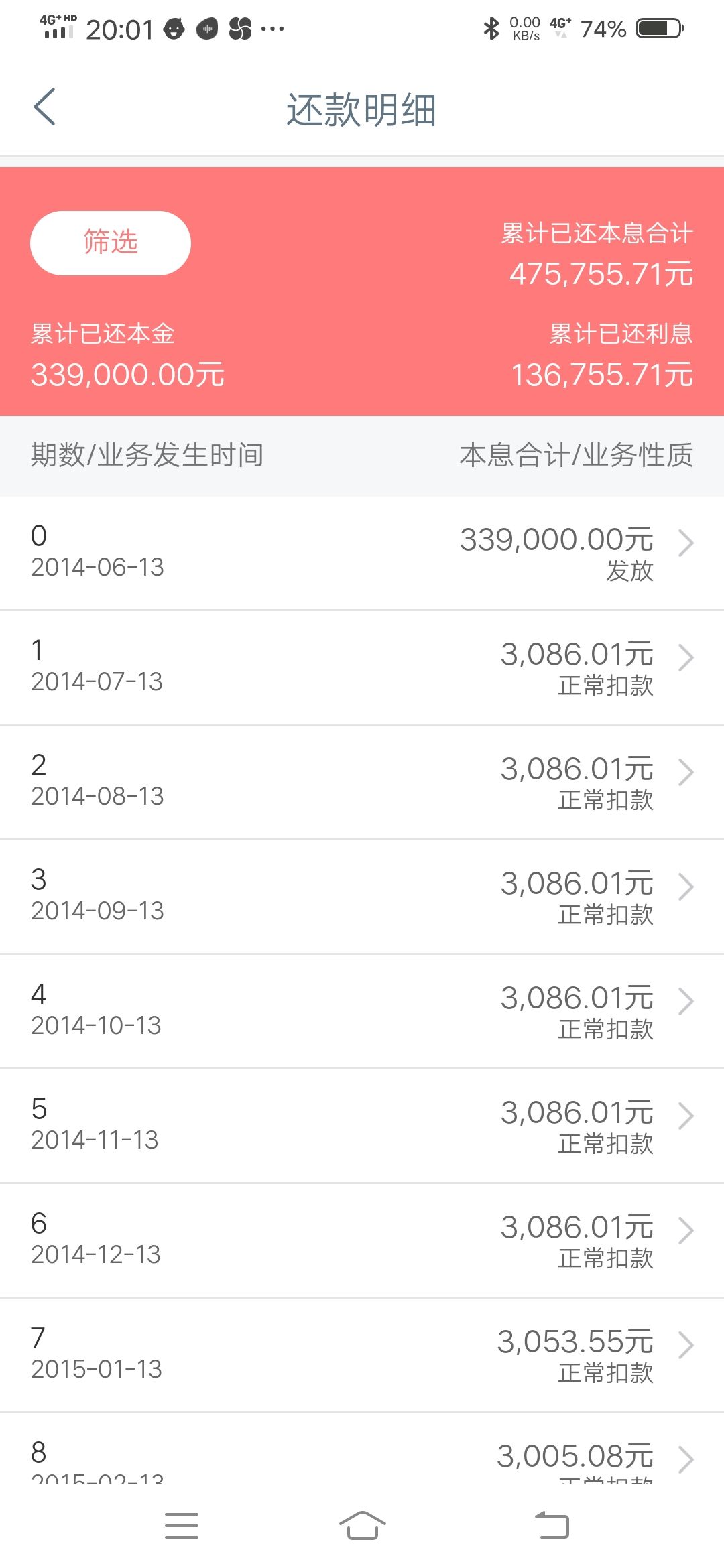
Task: Go back from the 还款明细 page
Action: coord(44,107)
